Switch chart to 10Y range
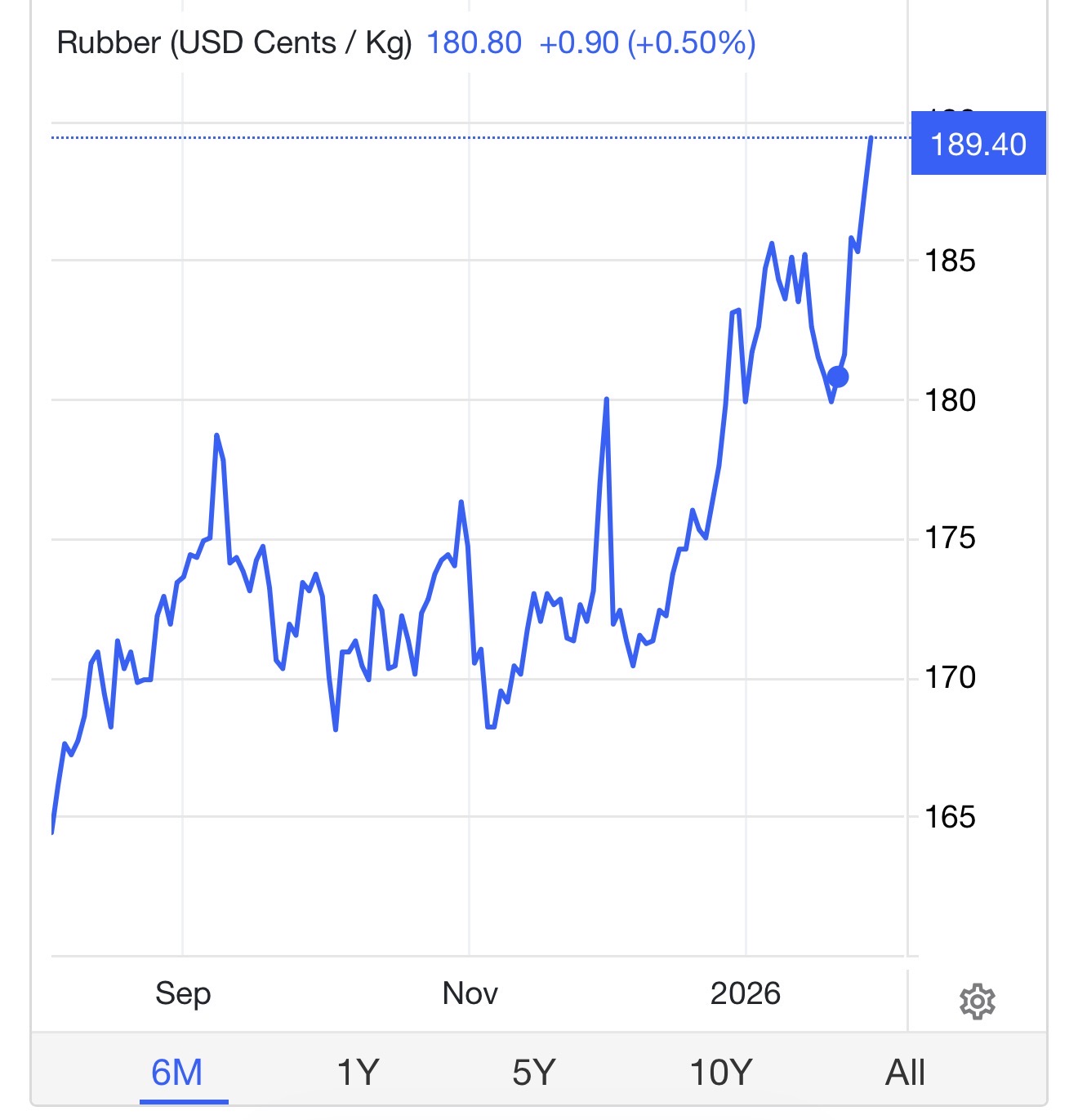1078x1120 pixels. [x=720, y=1072]
